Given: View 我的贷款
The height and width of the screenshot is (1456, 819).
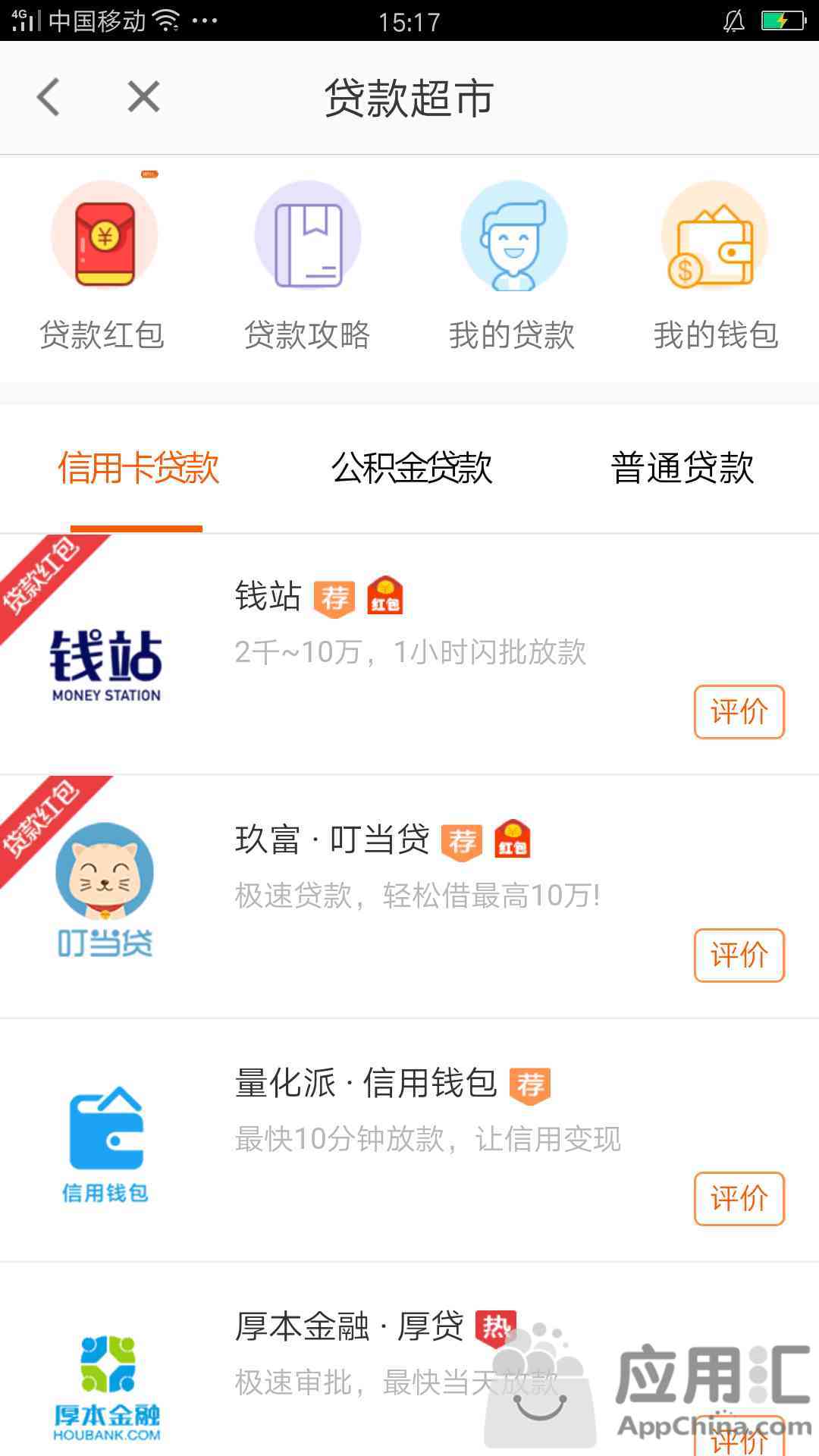Looking at the screenshot, I should click(513, 265).
